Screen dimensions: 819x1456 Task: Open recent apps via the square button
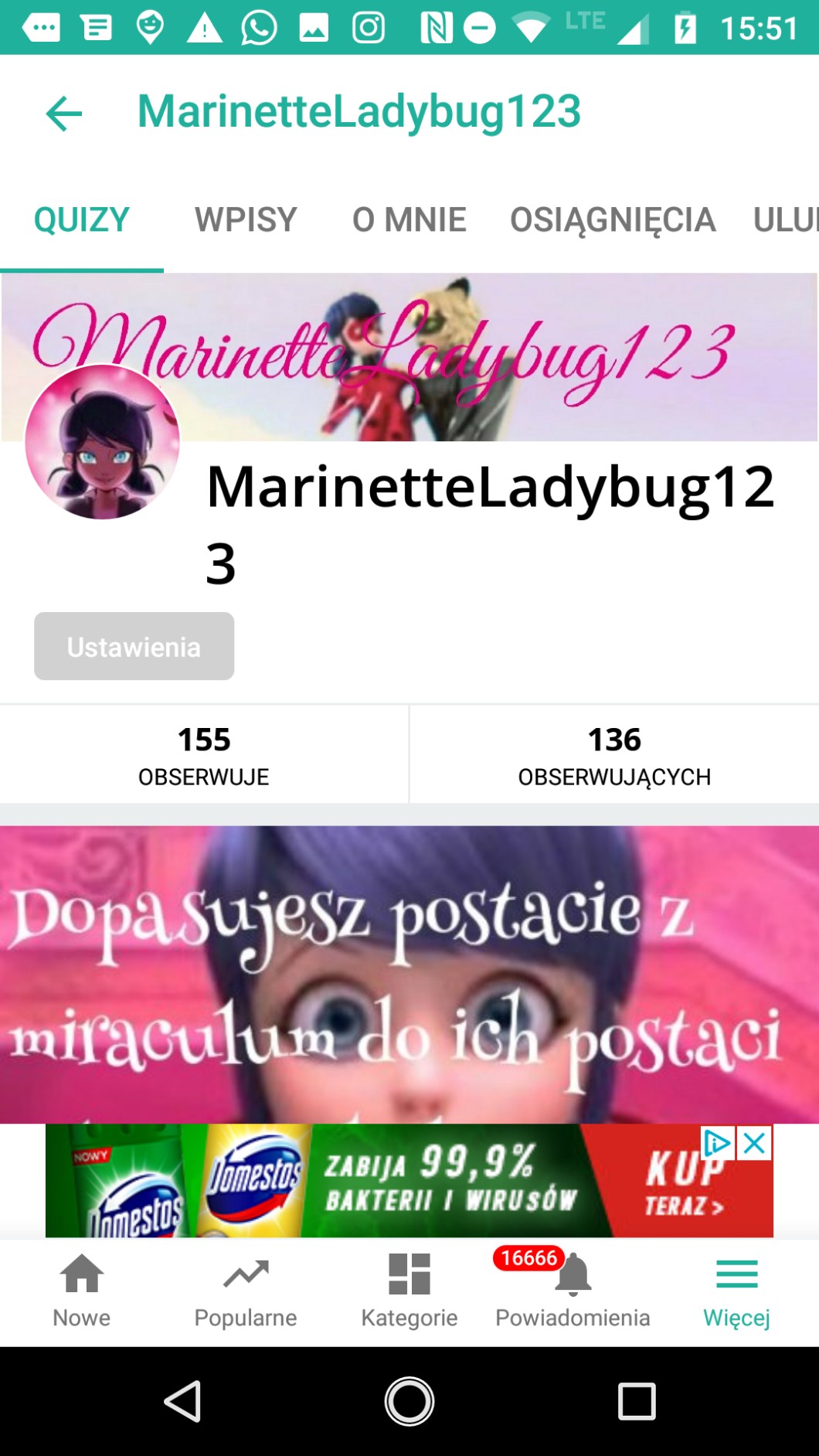pyautogui.click(x=637, y=1401)
